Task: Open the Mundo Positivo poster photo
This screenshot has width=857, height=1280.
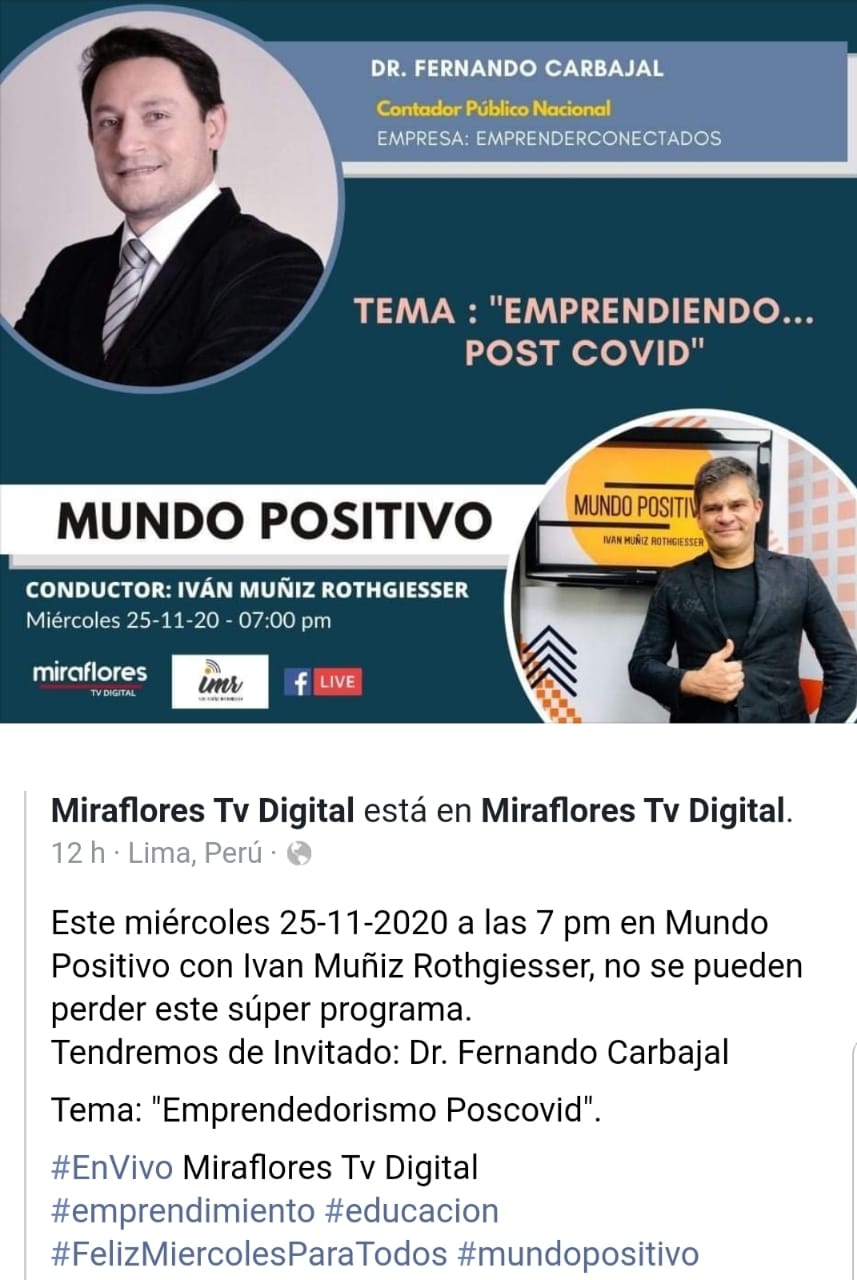Action: 428,360
